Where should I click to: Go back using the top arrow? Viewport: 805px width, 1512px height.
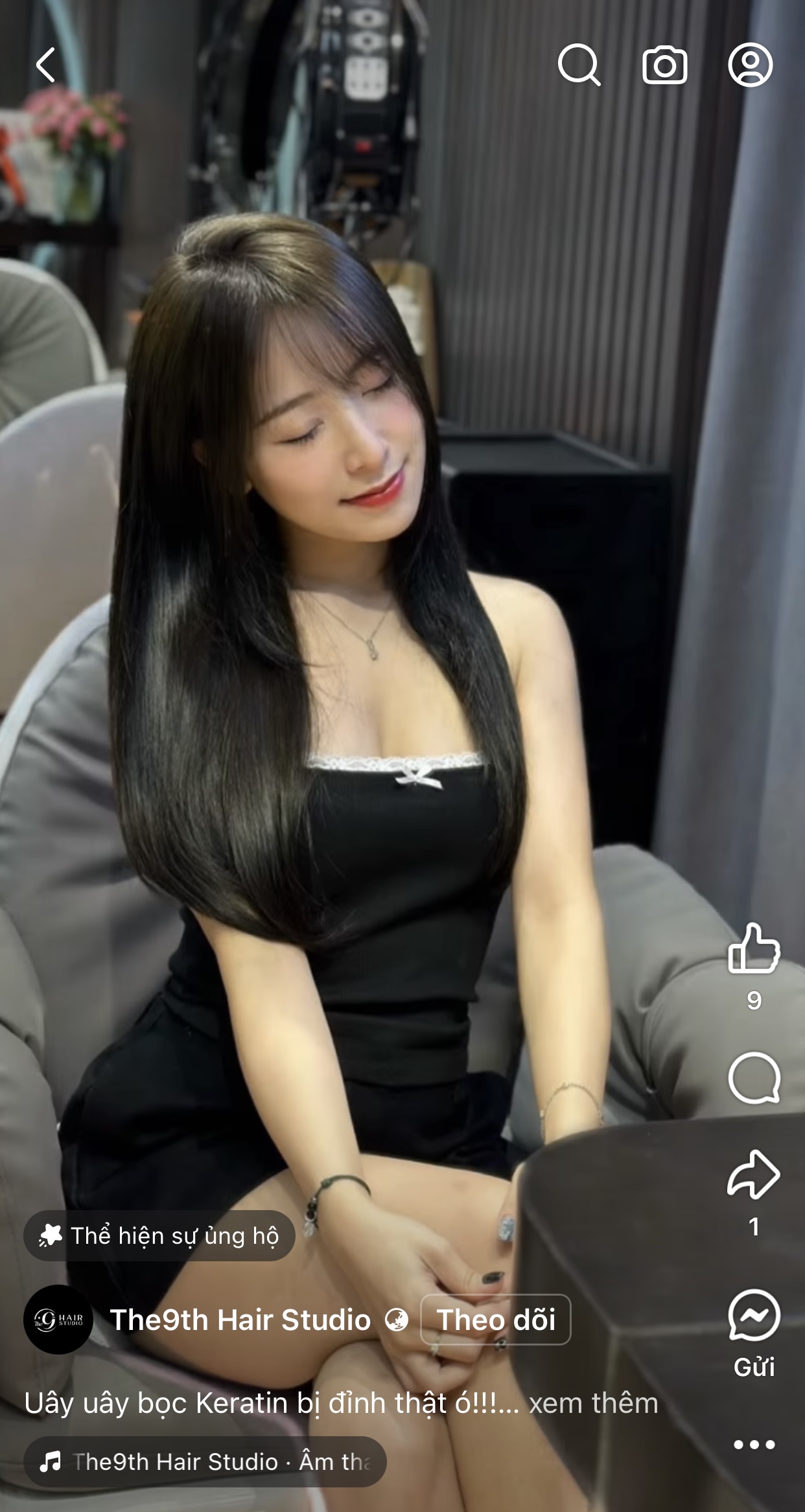coord(45,65)
